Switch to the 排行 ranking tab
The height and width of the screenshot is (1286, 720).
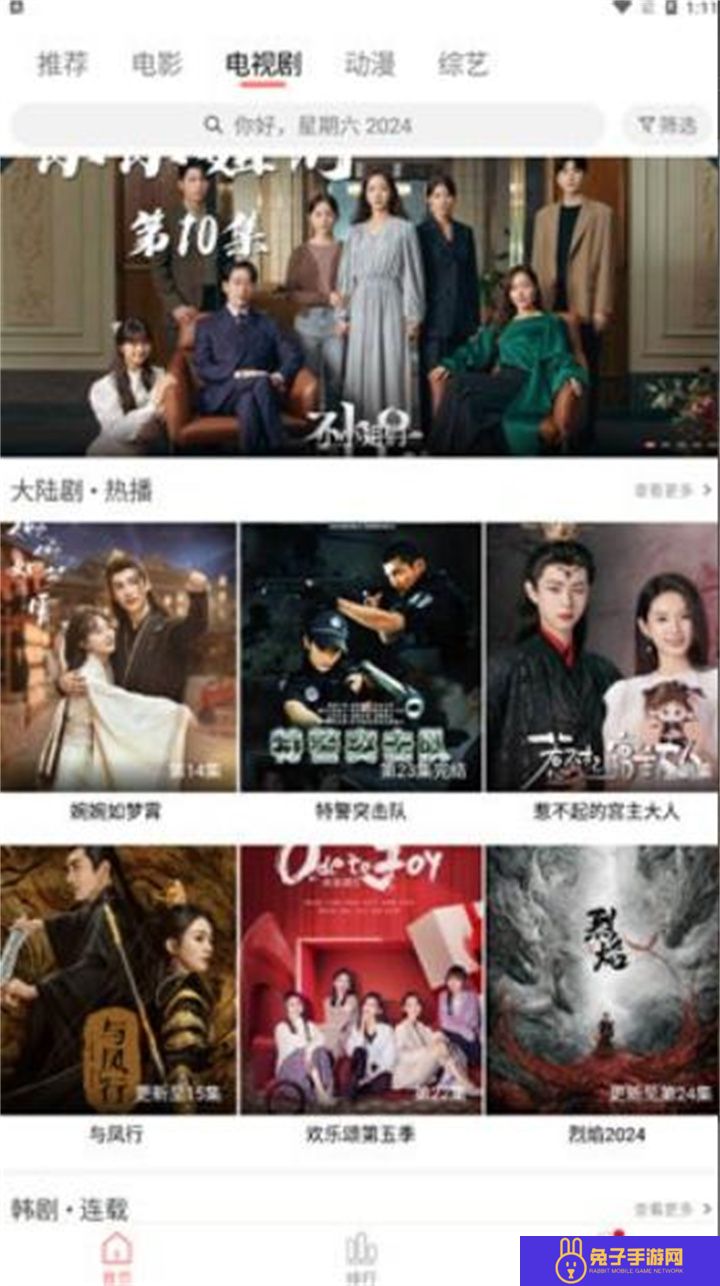[x=360, y=1256]
